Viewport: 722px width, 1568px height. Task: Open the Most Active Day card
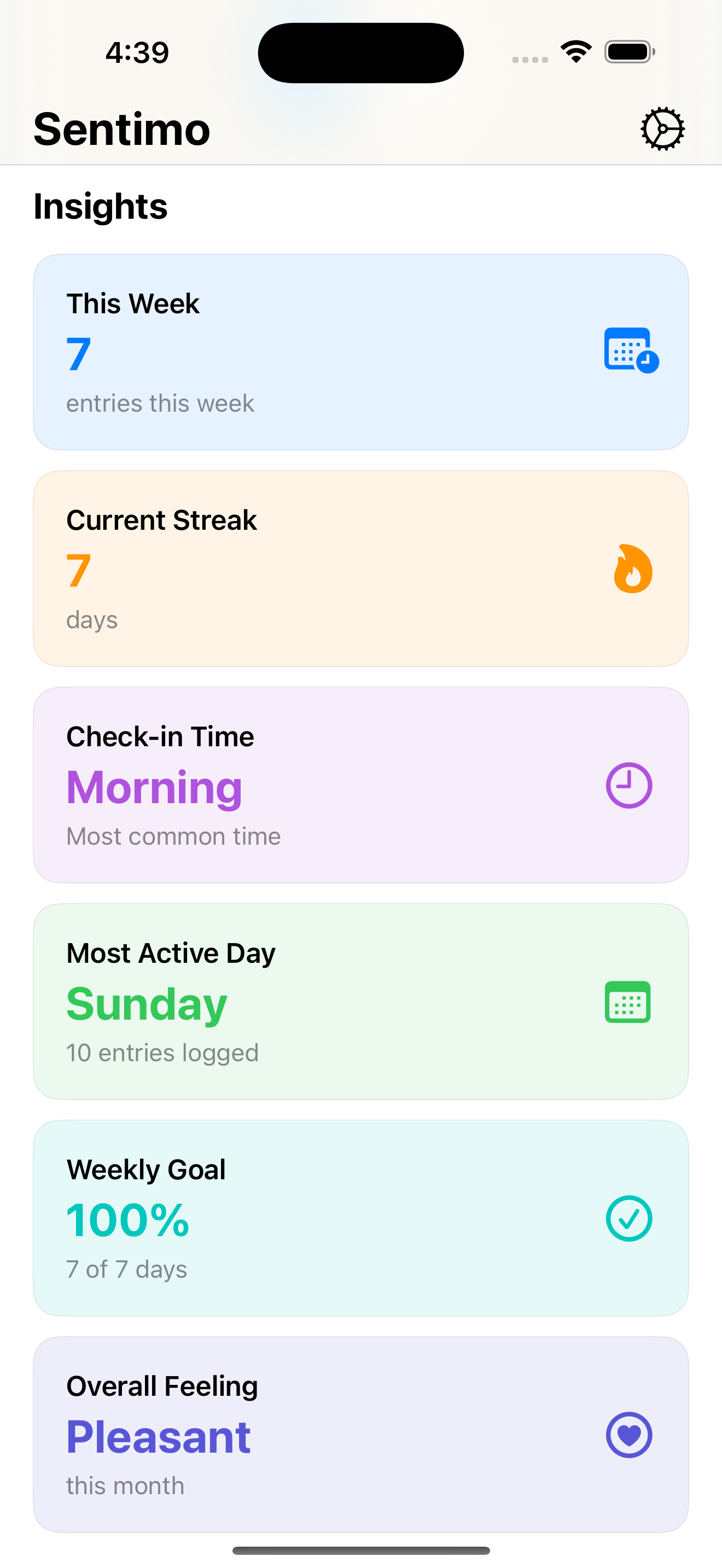(360, 1001)
